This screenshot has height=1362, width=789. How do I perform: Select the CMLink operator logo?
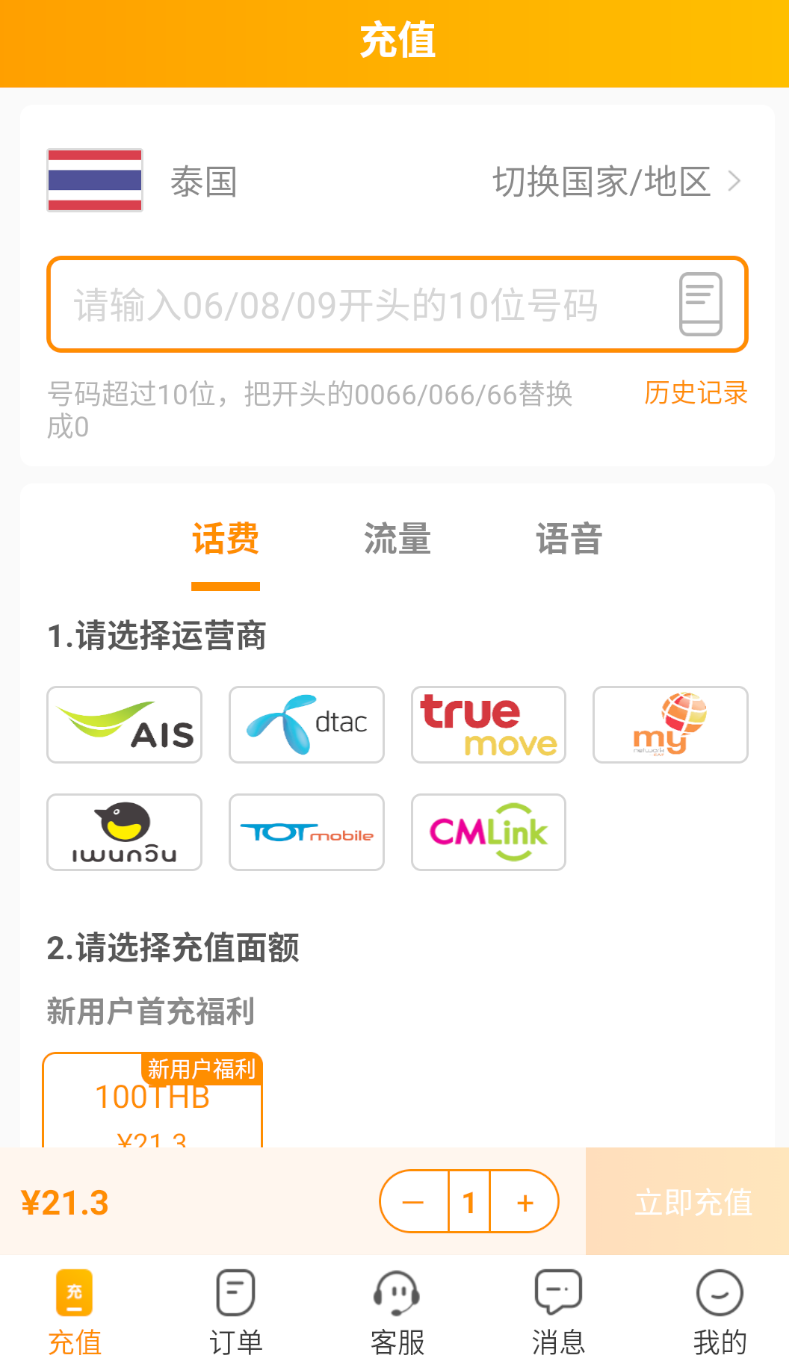point(488,832)
